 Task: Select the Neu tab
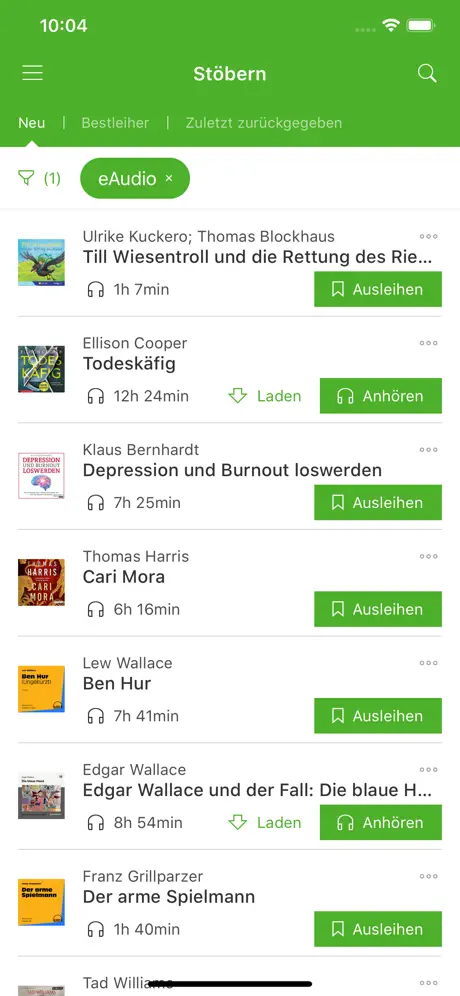32,123
